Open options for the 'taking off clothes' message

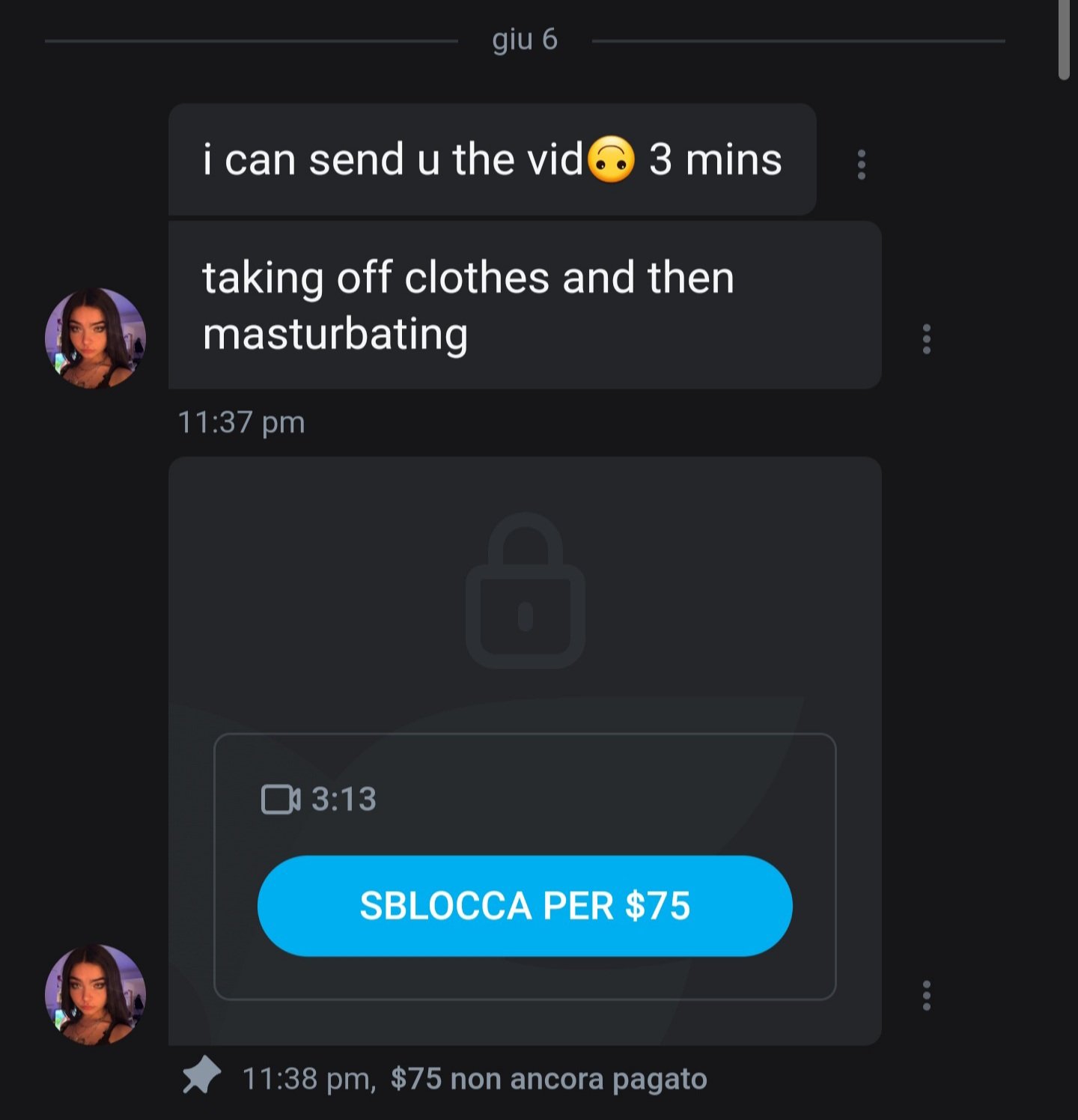pyautogui.click(x=926, y=338)
